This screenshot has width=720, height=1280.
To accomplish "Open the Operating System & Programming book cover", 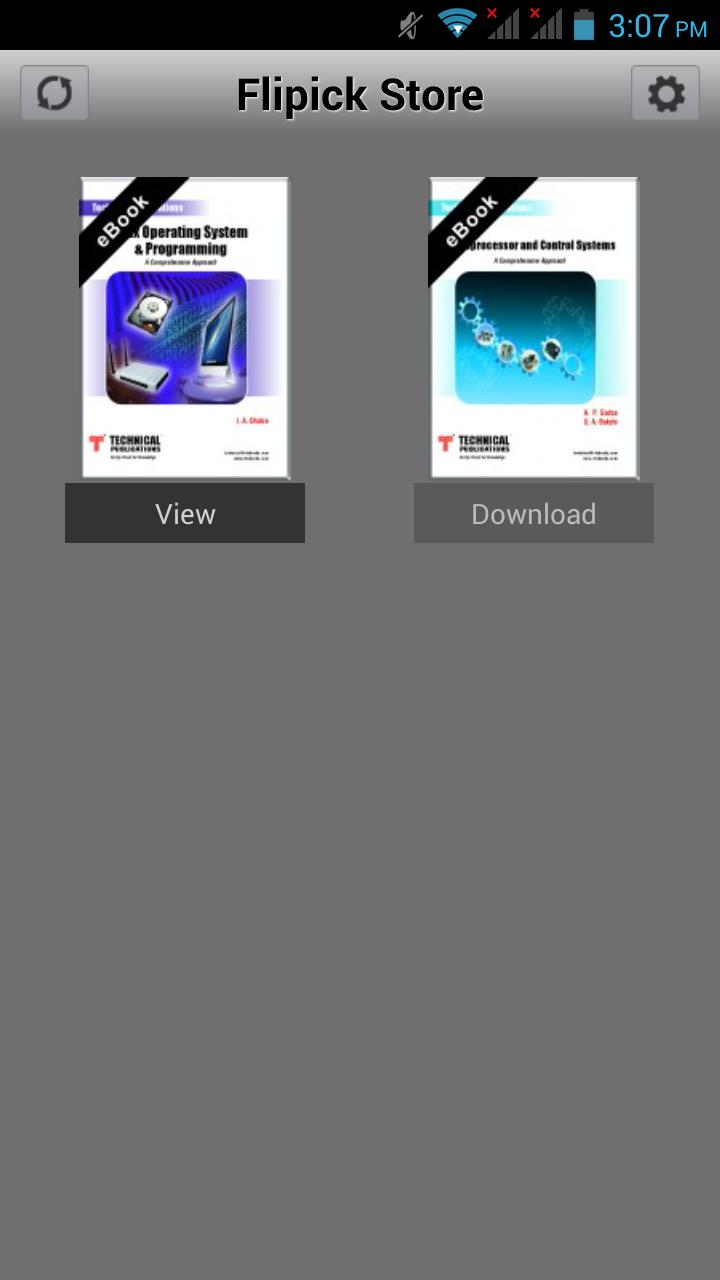I will point(185,328).
